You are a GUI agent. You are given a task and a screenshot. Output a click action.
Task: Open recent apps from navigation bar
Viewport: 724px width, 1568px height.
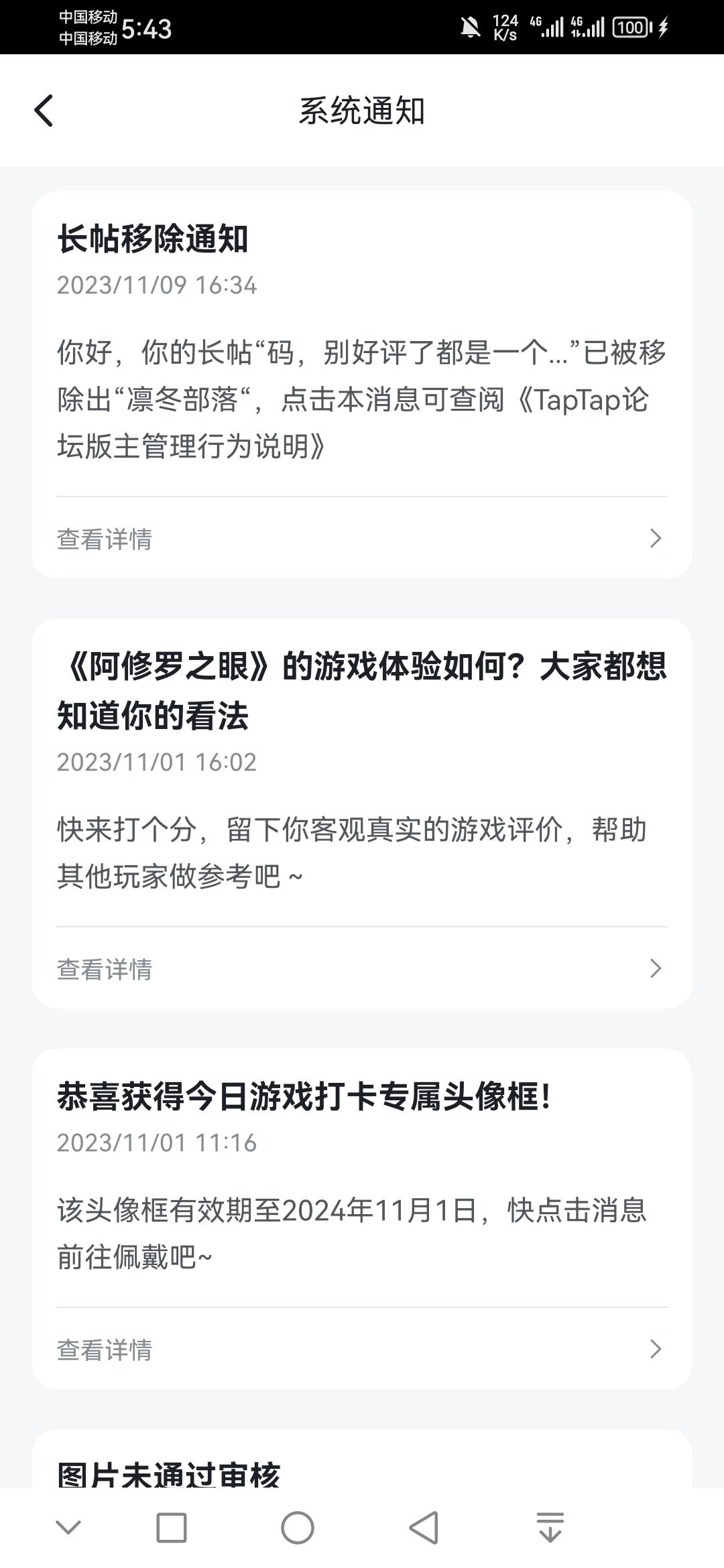coord(172,1528)
